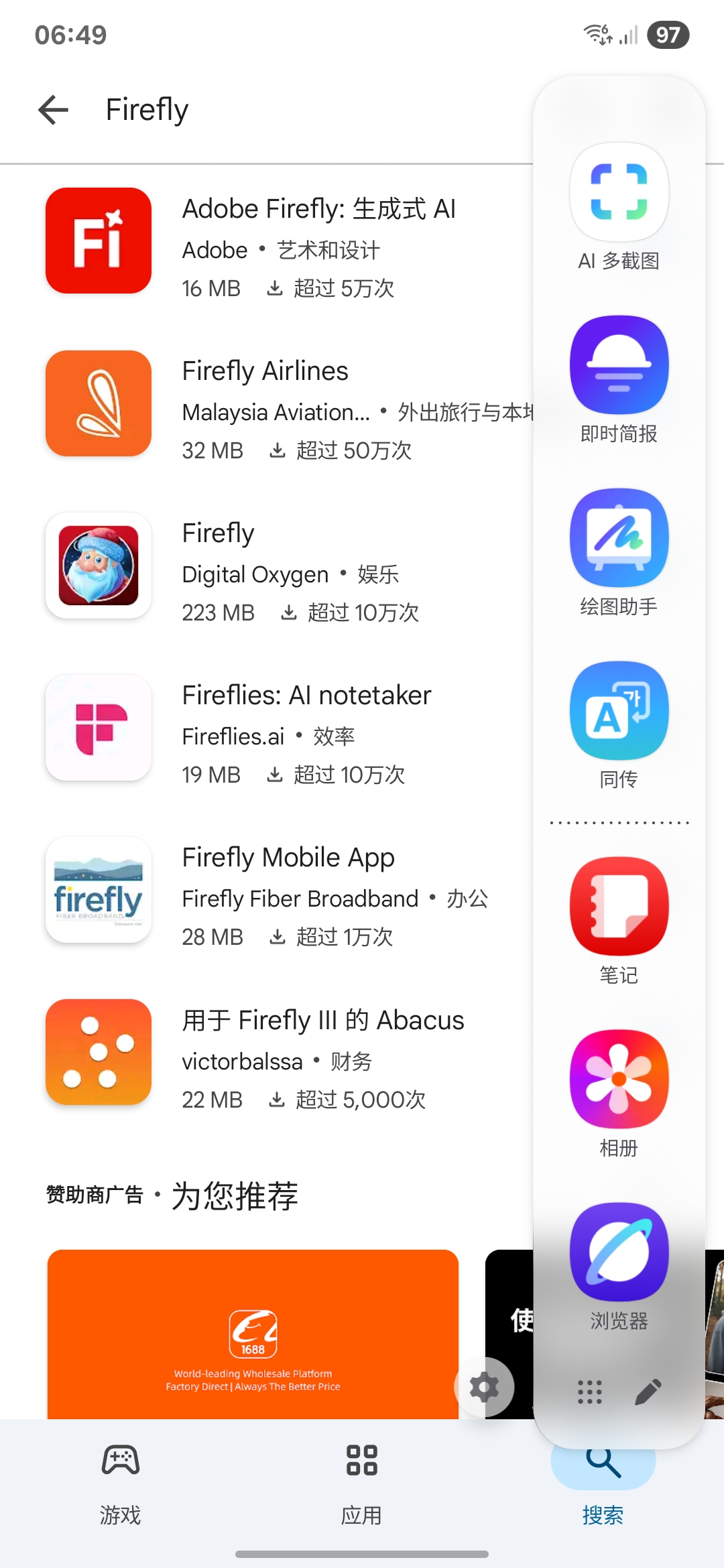Open Adobe Firefly app listing
The image size is (724, 1568).
[268, 241]
